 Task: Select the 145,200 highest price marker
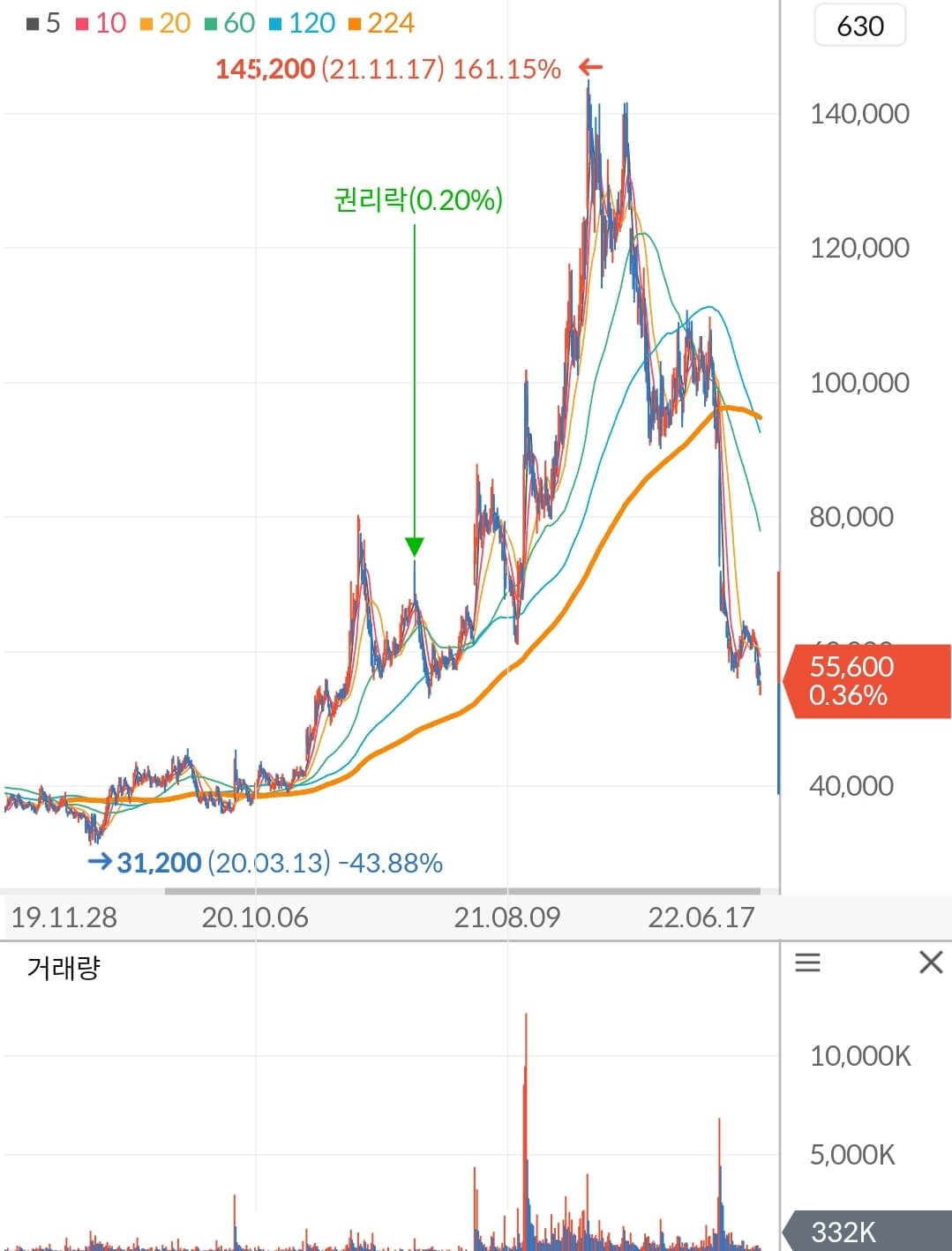pyautogui.click(x=265, y=68)
